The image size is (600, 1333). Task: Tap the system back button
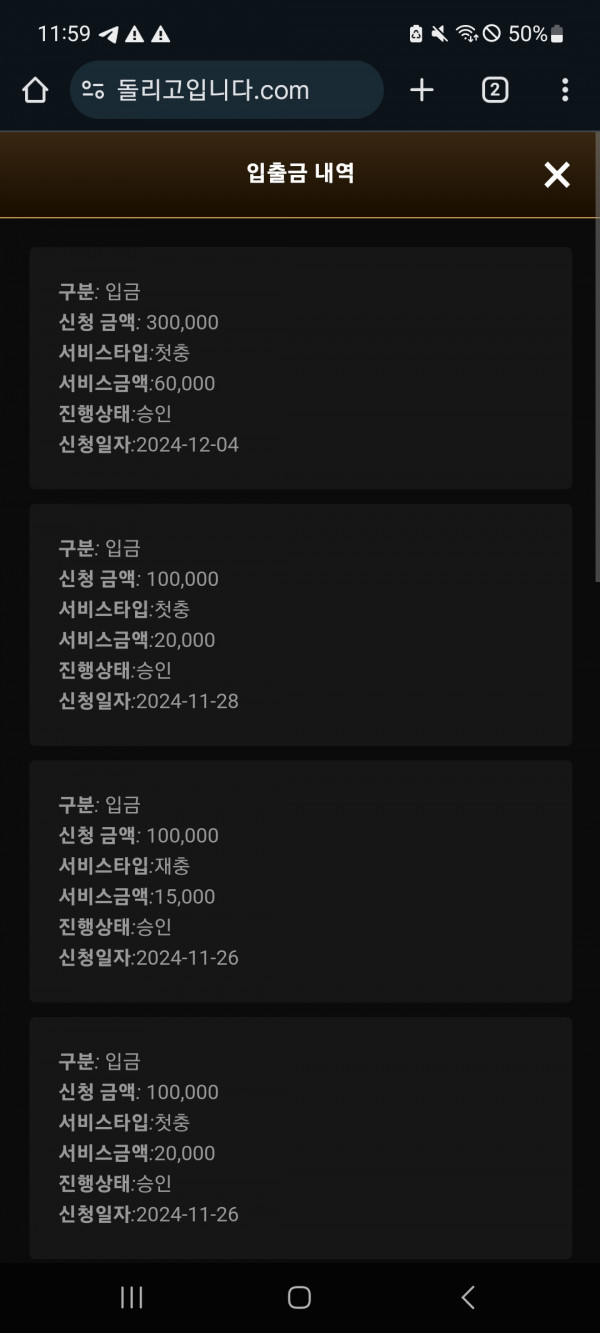468,1297
